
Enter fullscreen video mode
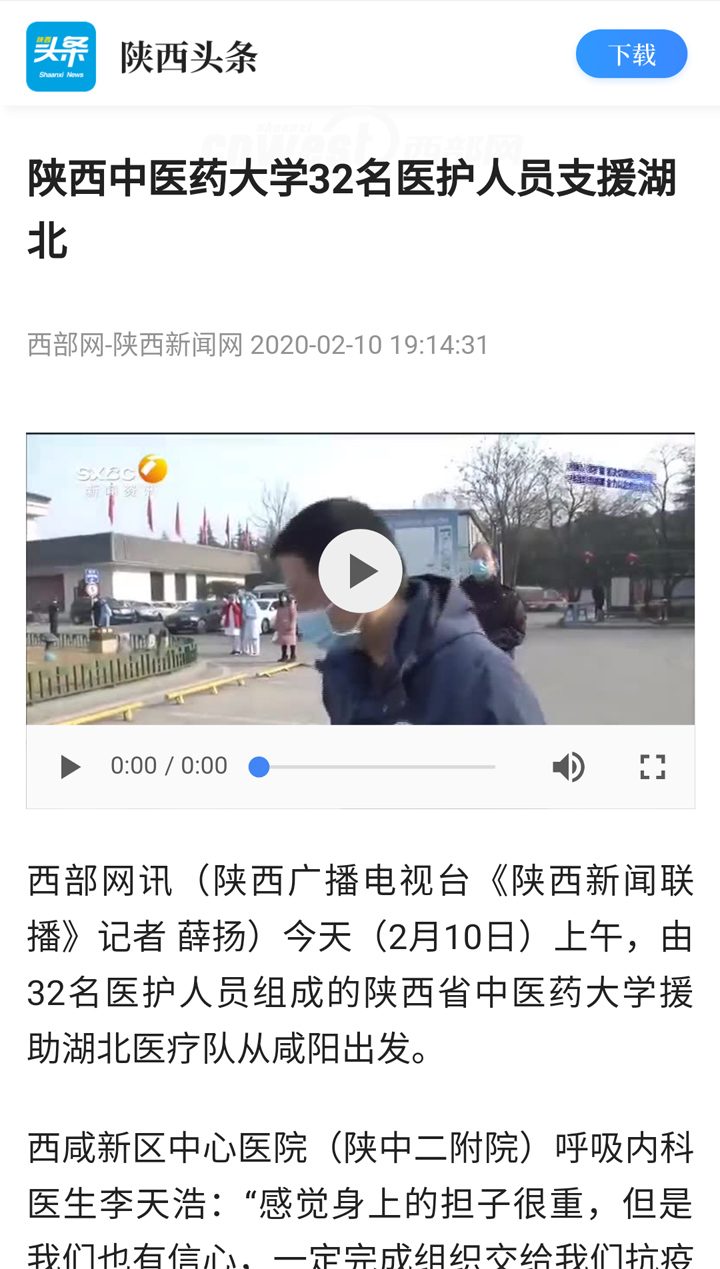[x=652, y=767]
